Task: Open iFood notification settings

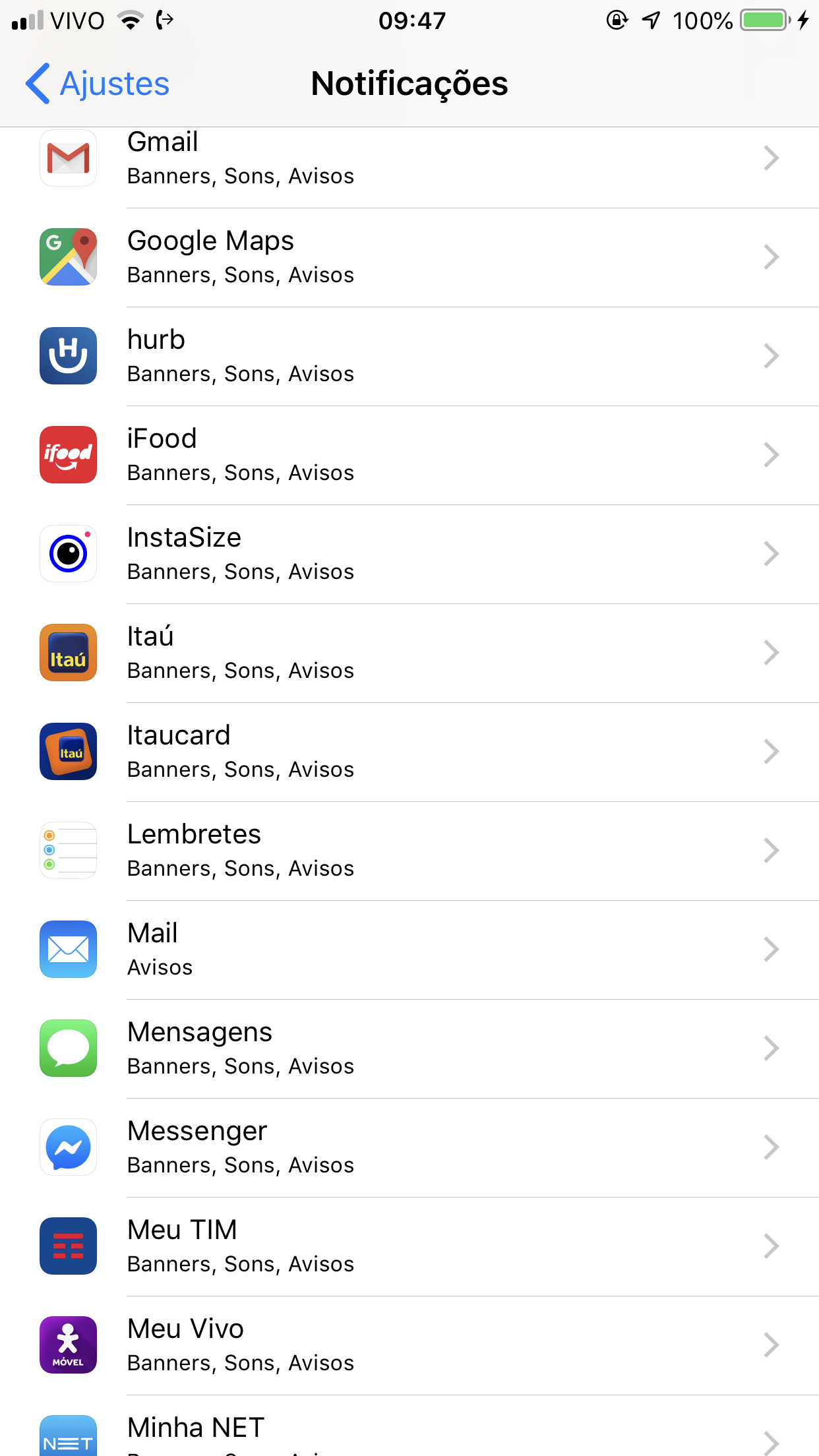Action: tap(409, 455)
